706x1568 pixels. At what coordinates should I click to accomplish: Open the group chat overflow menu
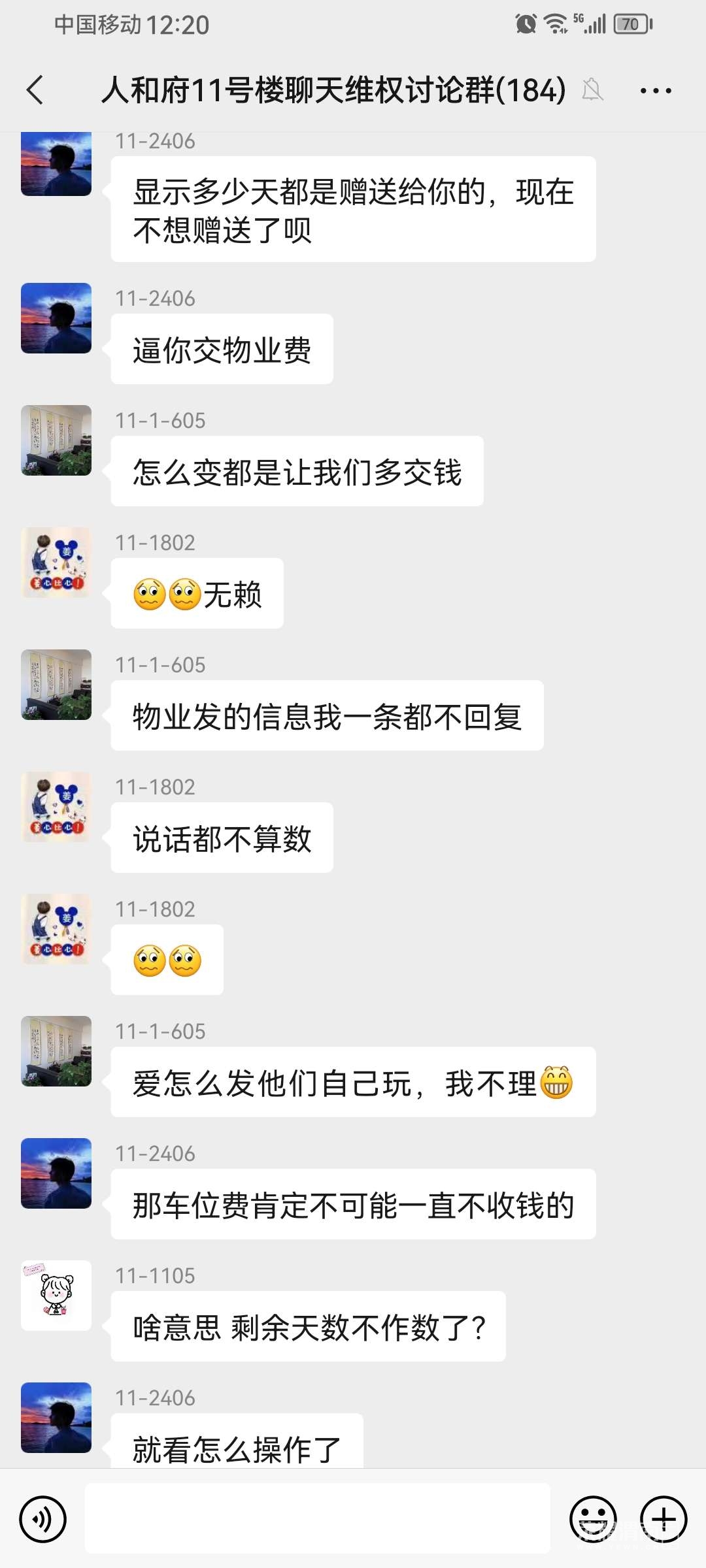655,91
